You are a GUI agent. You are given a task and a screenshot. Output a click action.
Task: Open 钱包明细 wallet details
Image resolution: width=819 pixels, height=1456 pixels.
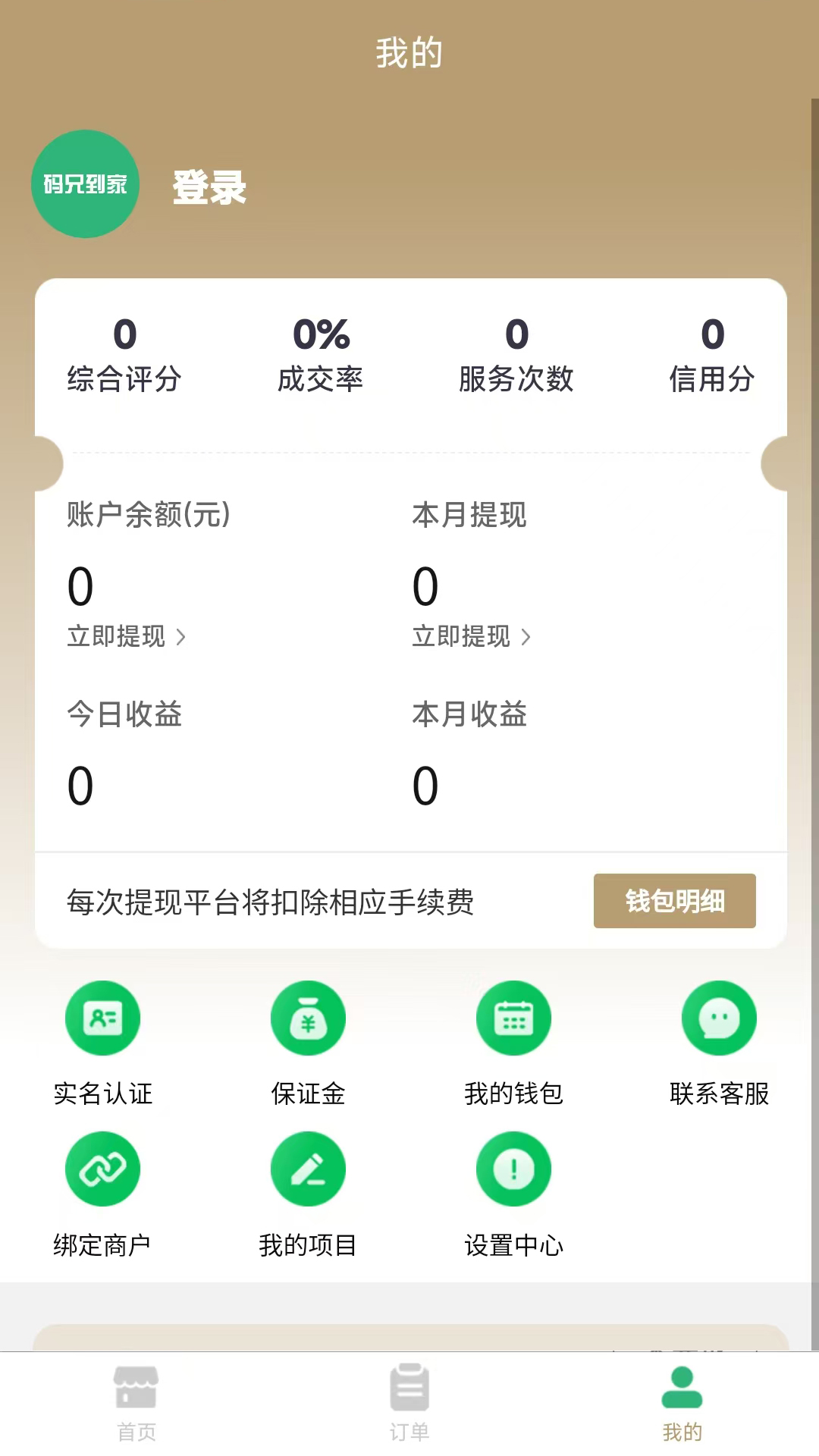pos(674,901)
